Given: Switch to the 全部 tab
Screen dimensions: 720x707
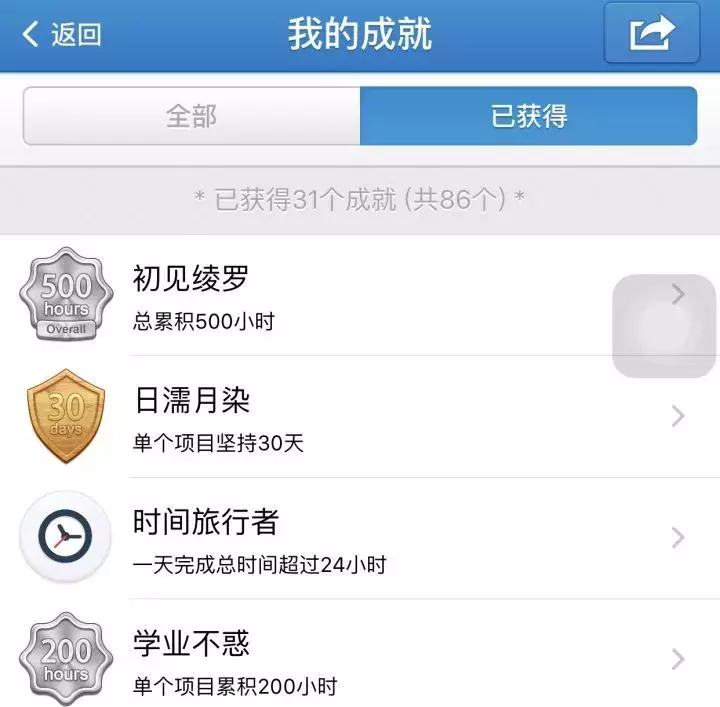Looking at the screenshot, I should click(x=191, y=116).
